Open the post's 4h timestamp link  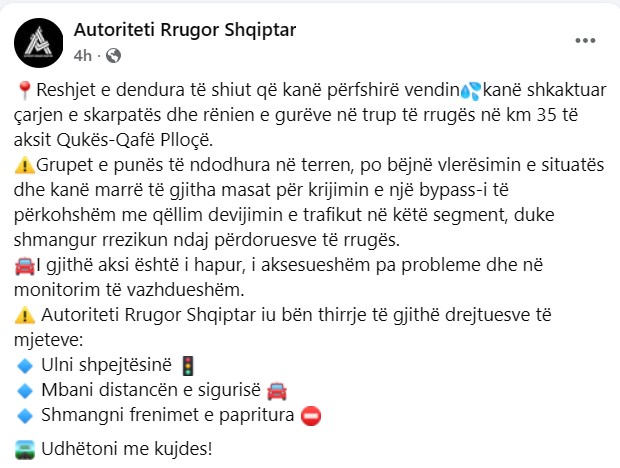pyautogui.click(x=82, y=54)
